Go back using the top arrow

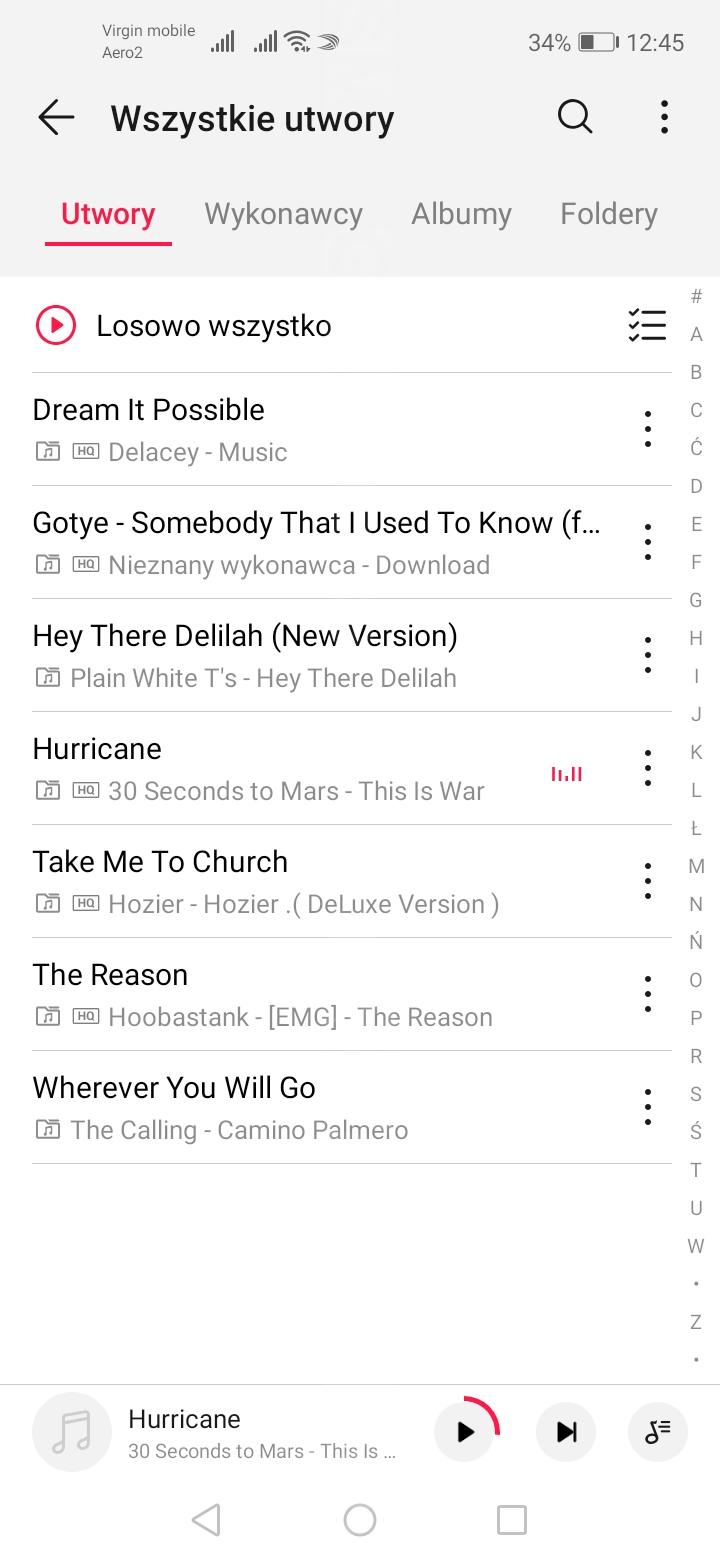(x=56, y=118)
